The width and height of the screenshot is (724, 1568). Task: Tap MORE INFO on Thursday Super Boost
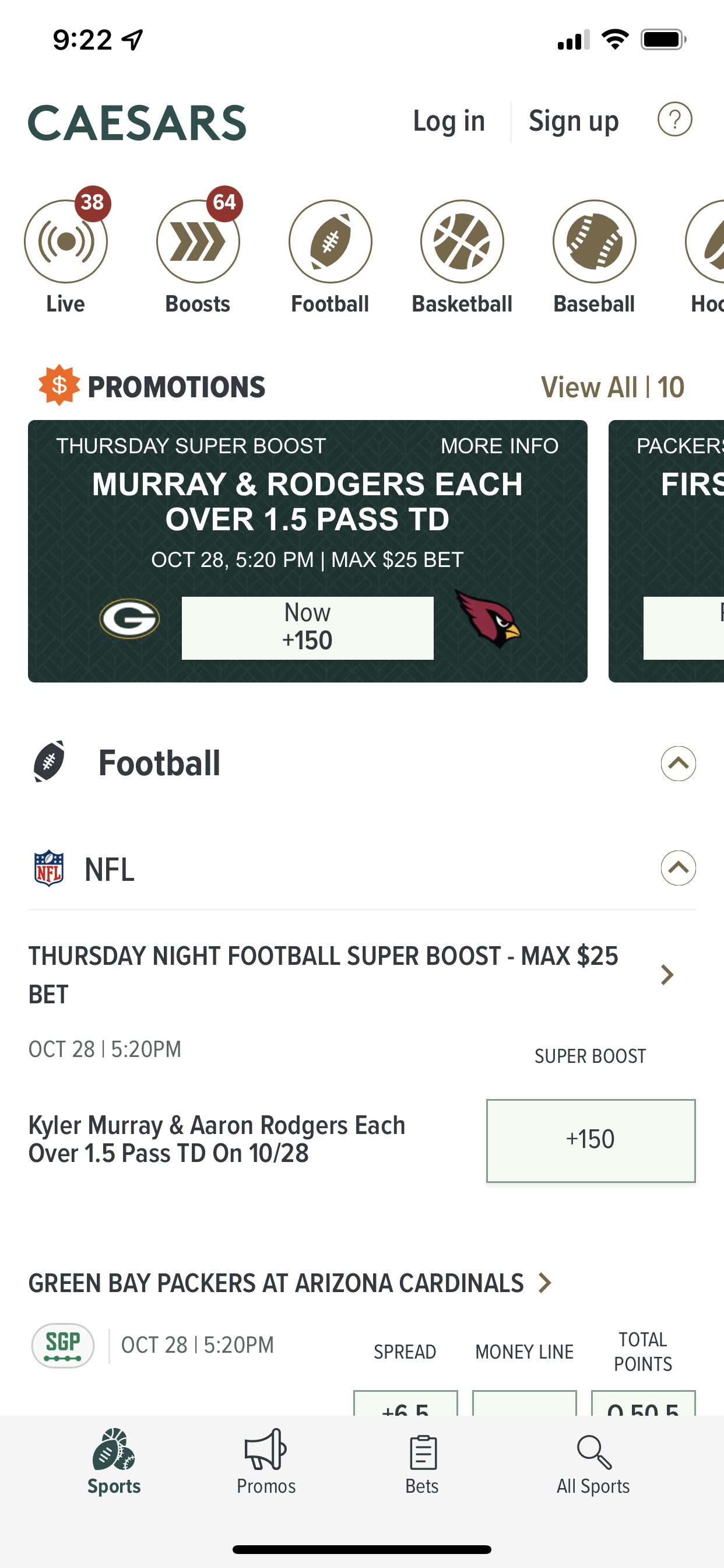[x=500, y=446]
